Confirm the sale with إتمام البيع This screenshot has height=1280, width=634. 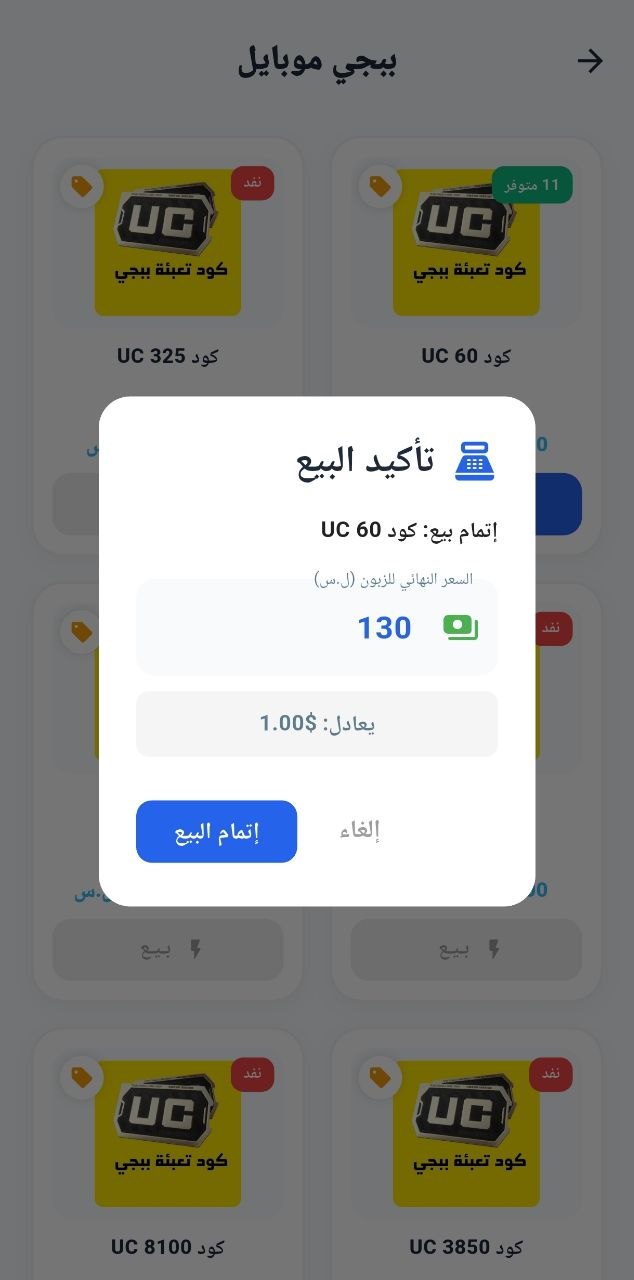pyautogui.click(x=216, y=831)
